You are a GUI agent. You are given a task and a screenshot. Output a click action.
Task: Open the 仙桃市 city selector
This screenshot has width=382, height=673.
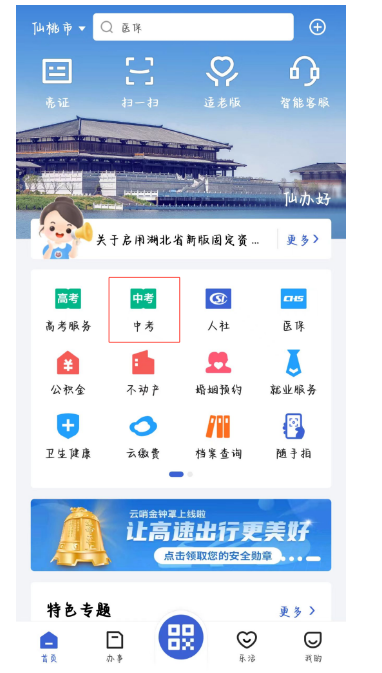point(59,28)
